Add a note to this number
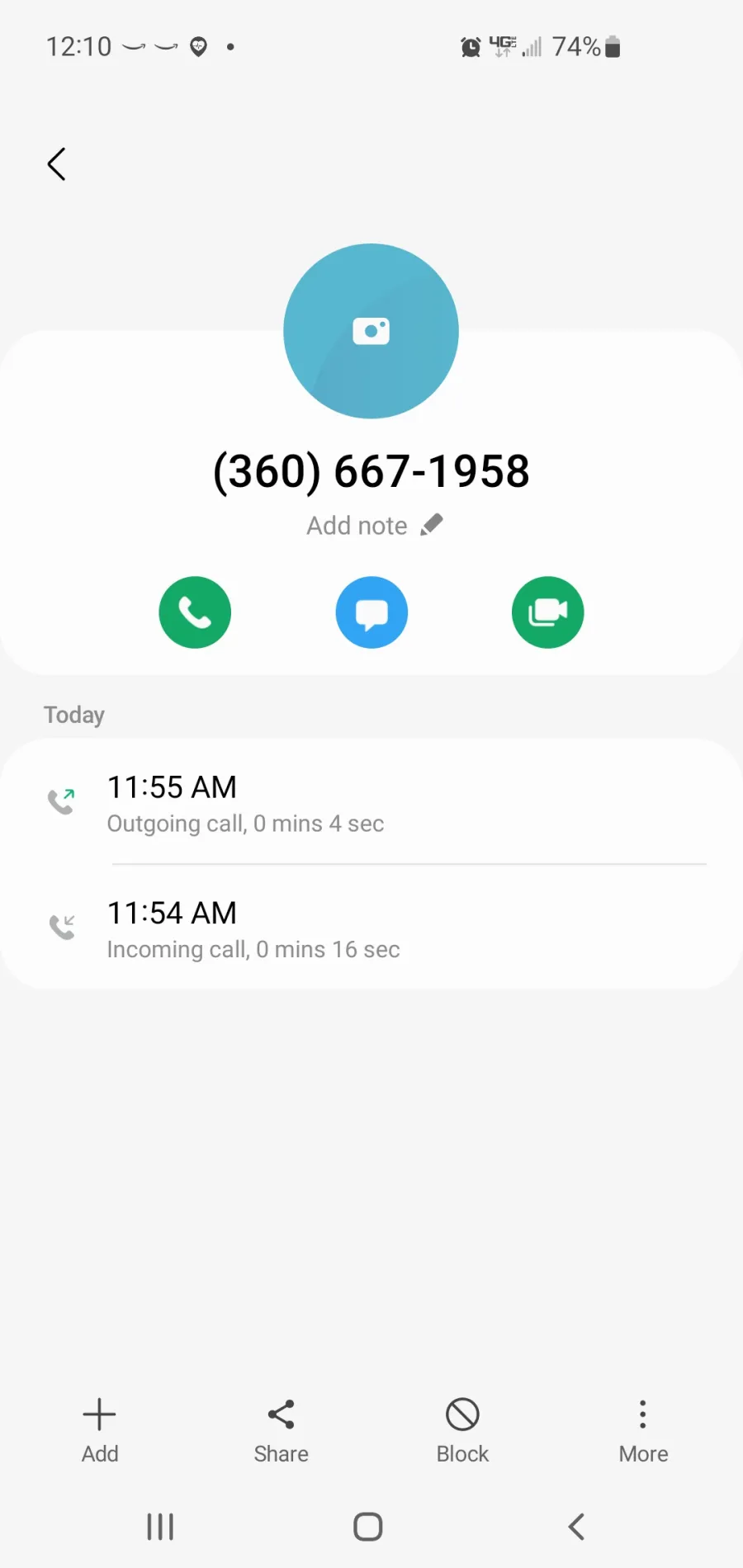 click(x=375, y=526)
